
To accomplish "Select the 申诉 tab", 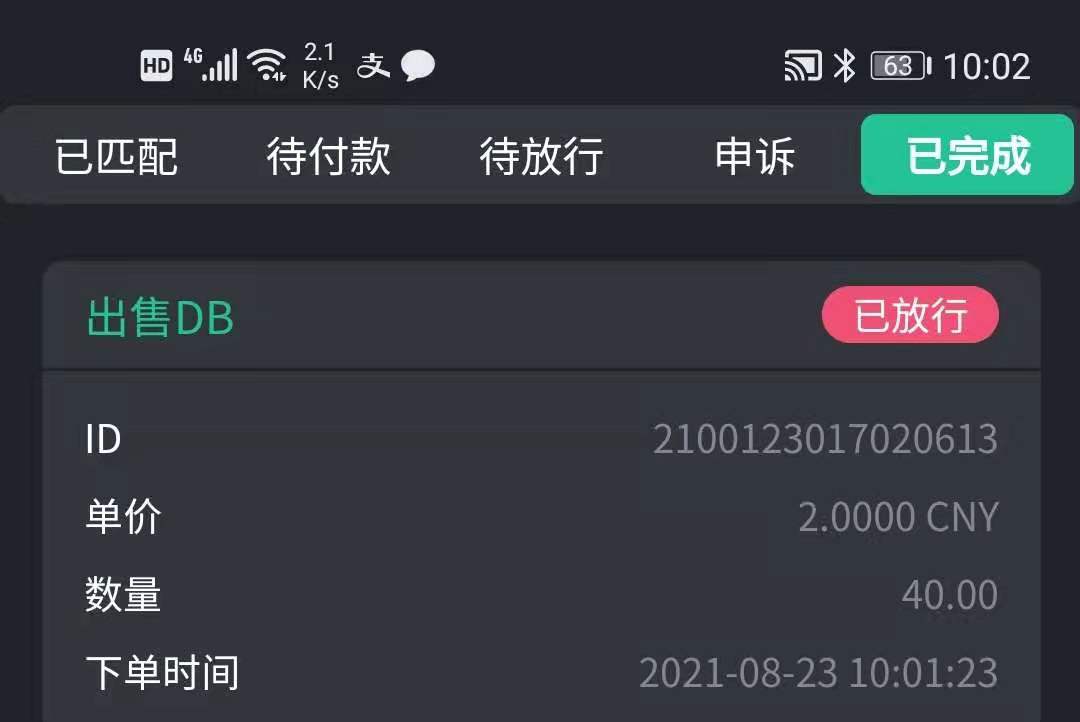I will [x=755, y=156].
